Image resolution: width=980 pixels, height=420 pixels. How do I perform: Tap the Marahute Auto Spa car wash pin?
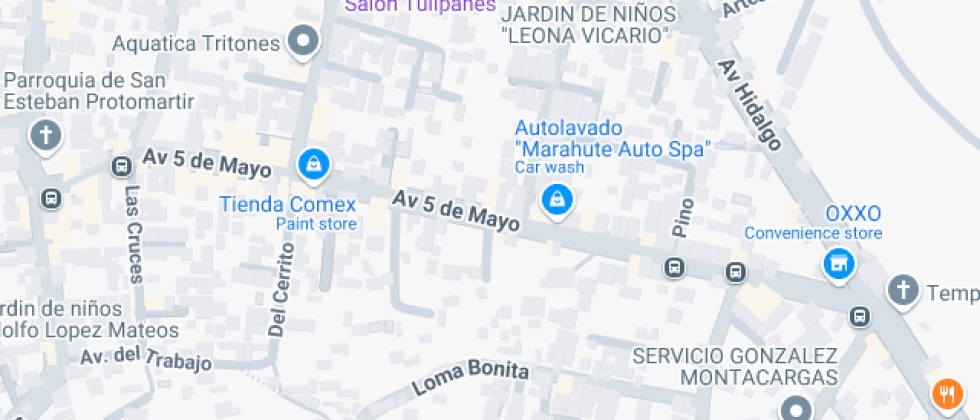[556, 201]
